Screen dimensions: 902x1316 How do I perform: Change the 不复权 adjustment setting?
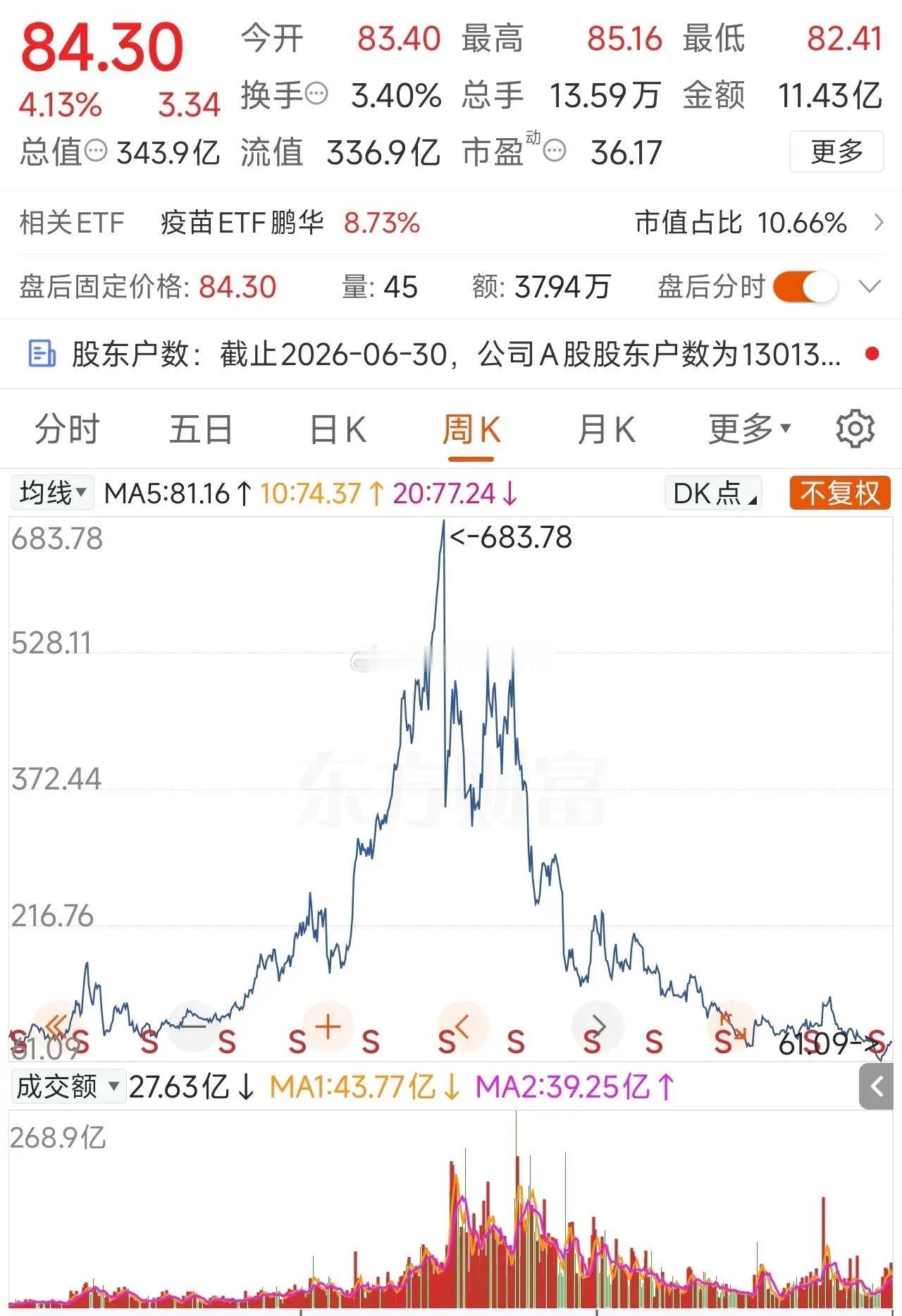[x=840, y=493]
